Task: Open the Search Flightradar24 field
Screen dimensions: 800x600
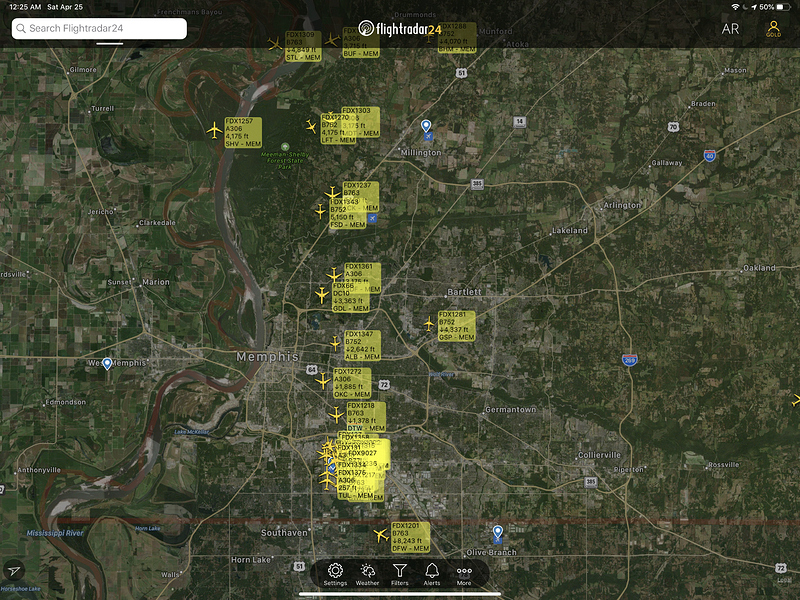Action: point(99,28)
